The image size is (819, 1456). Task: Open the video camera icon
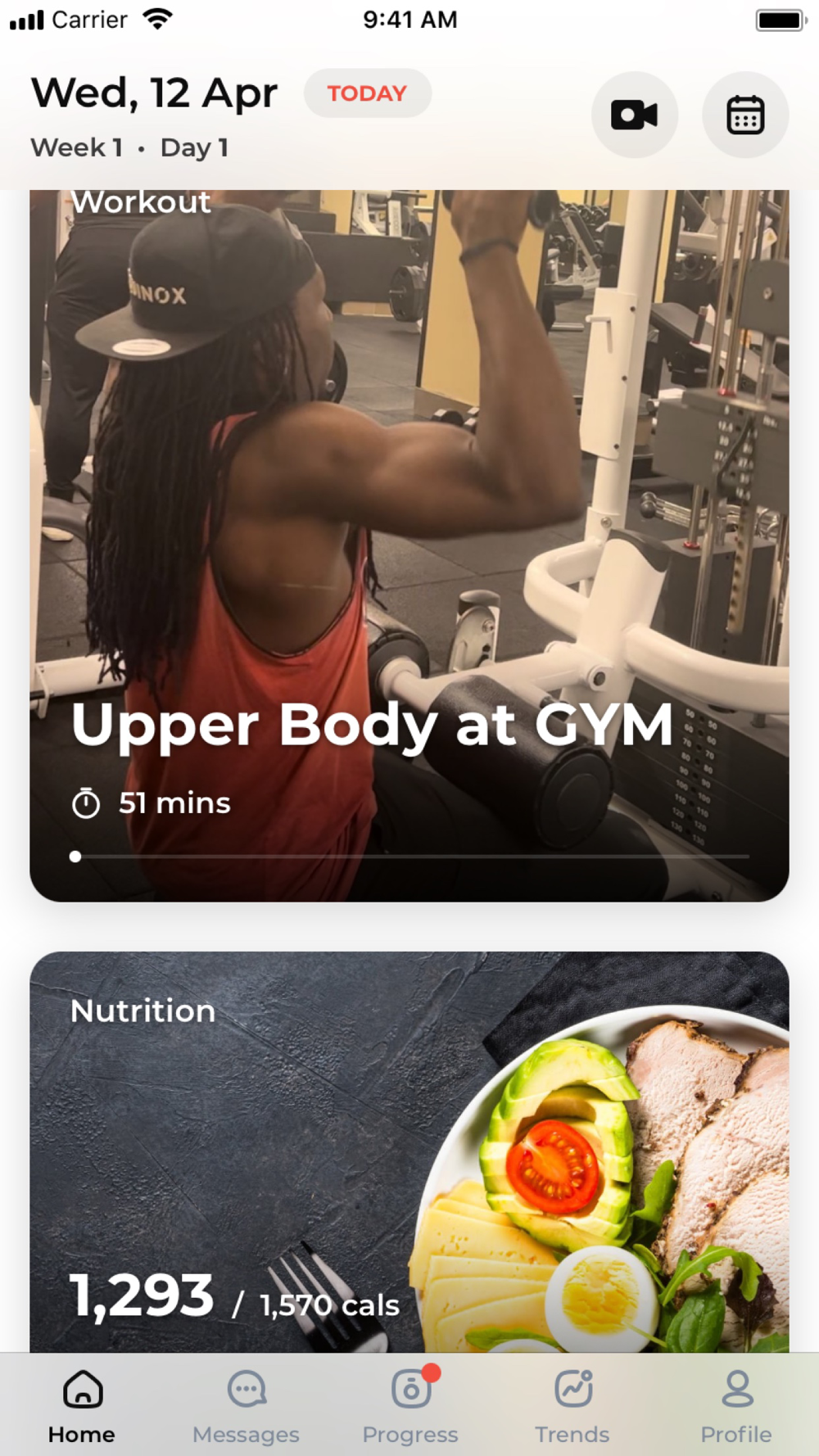635,115
